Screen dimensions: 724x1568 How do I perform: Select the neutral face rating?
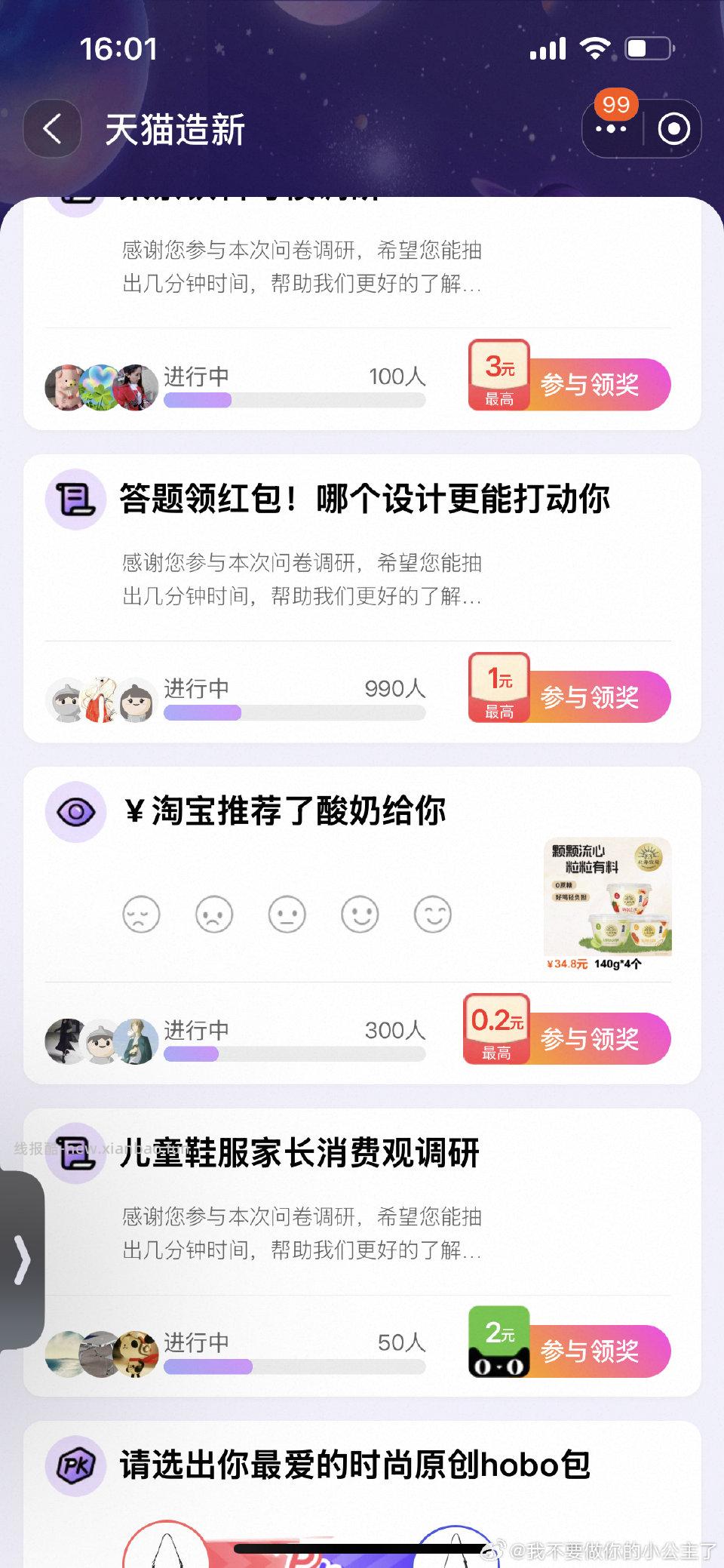pos(287,913)
